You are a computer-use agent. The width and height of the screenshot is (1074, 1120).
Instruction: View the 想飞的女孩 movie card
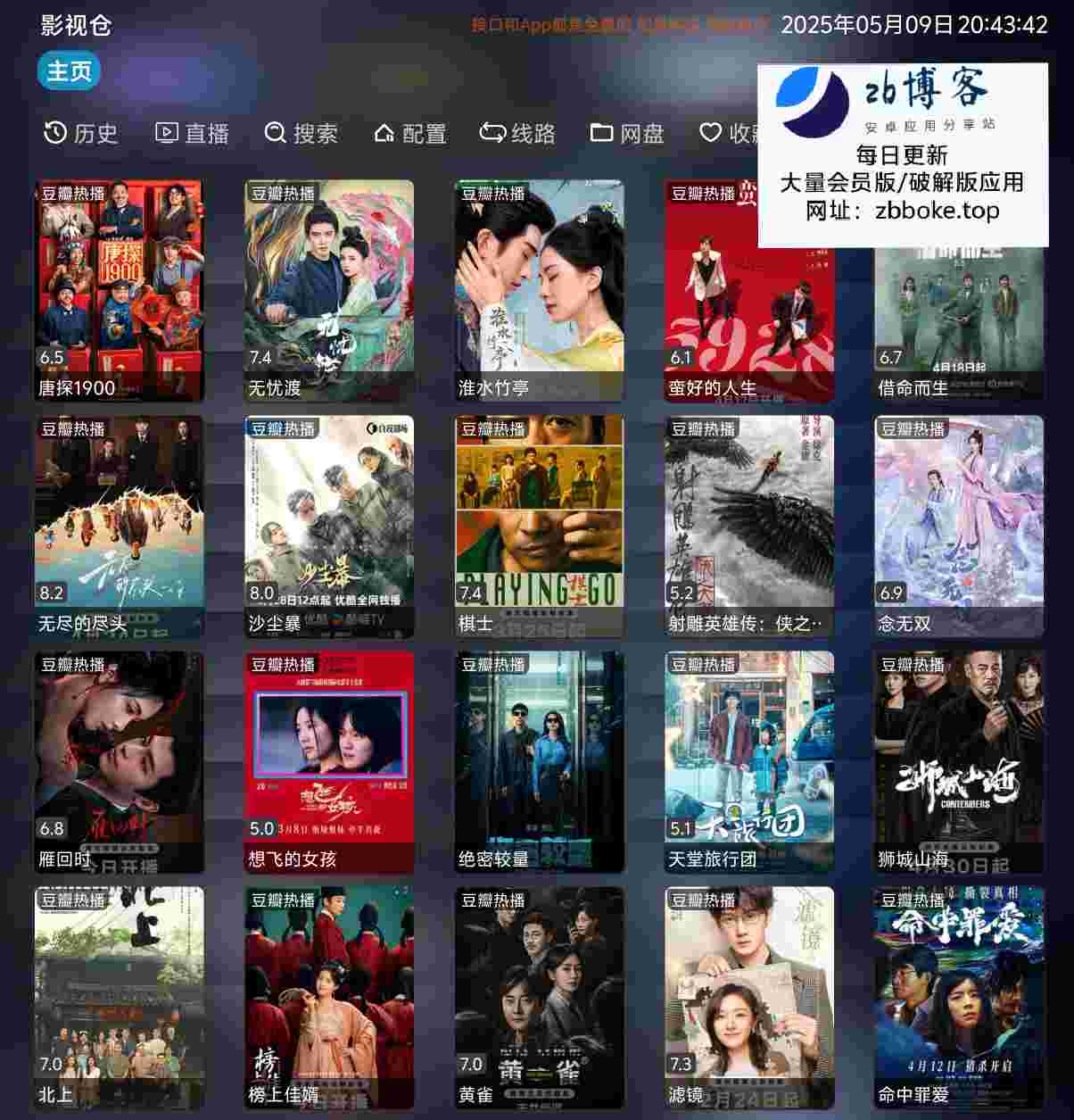coord(329,761)
